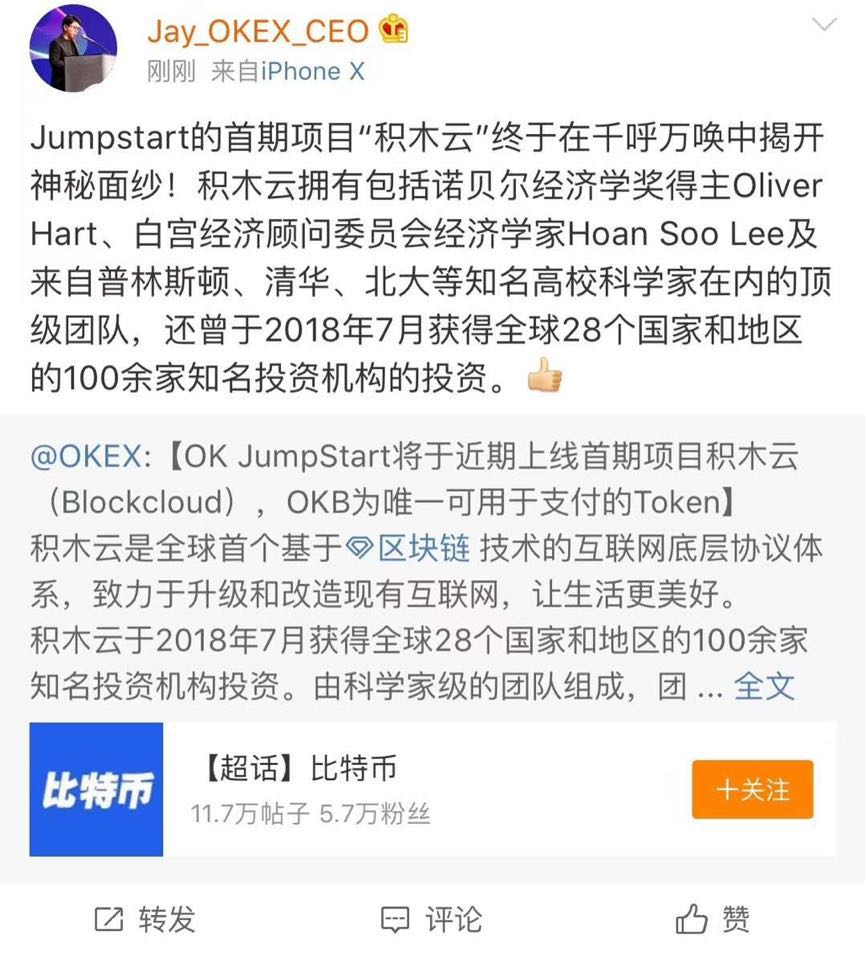Screen dimensions: 865x957
Task: Repost this Weibo post with 转发
Action: point(145,918)
